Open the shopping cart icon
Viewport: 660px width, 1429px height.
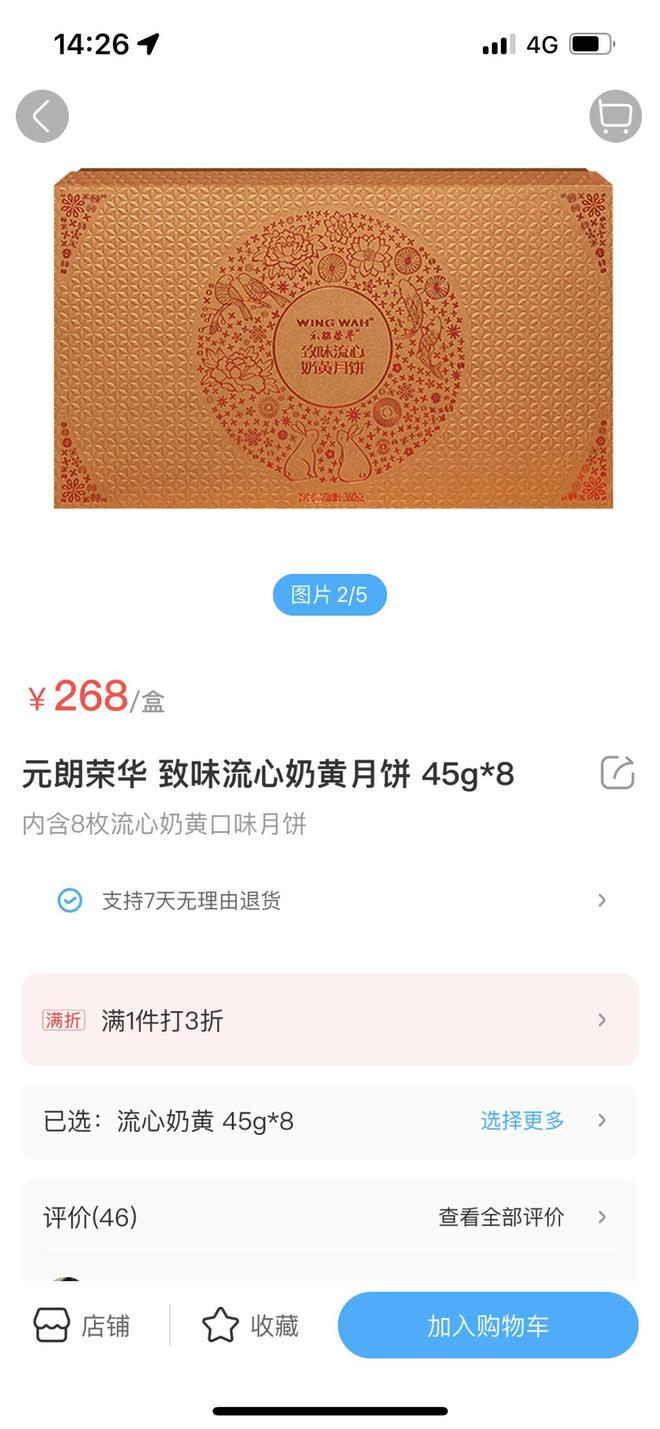[615, 117]
